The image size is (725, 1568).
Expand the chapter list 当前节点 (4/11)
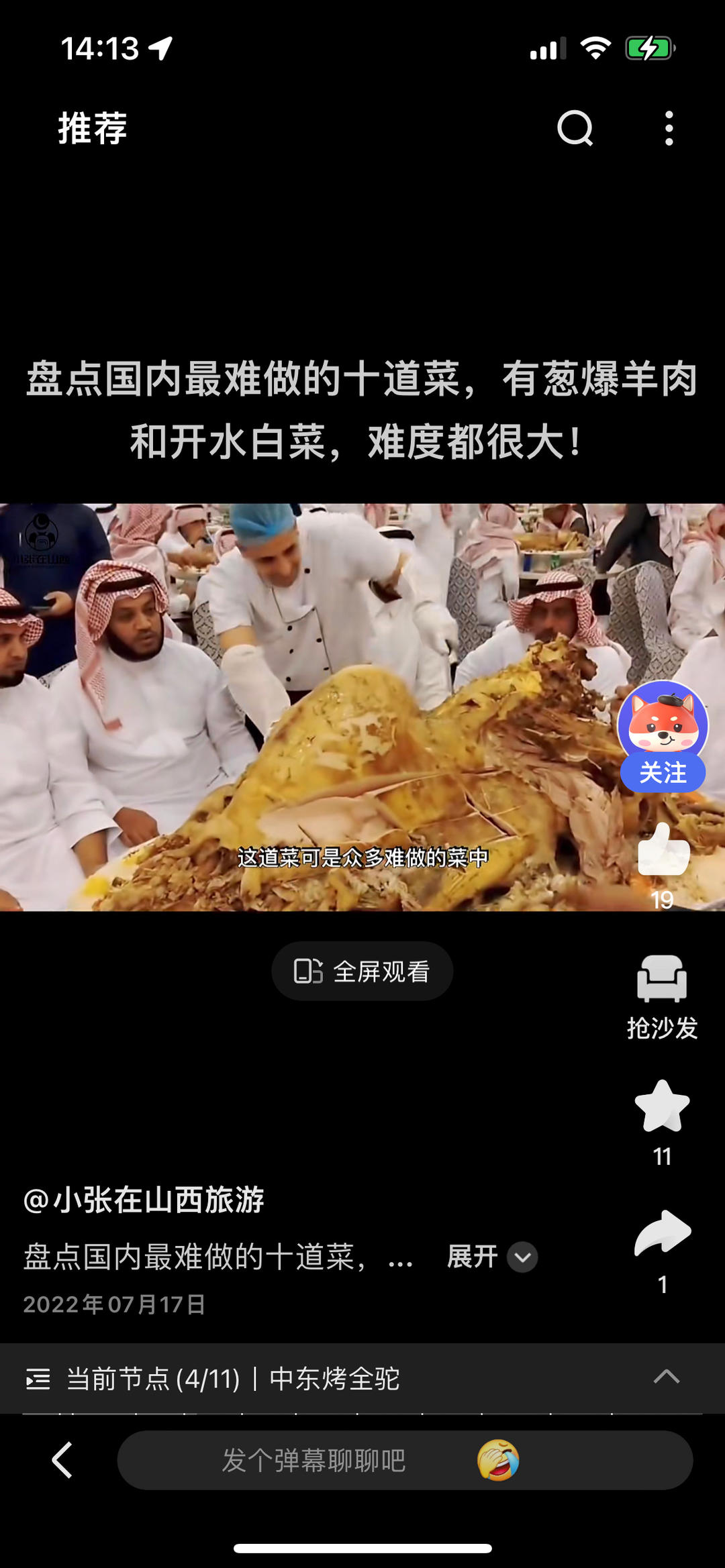pyautogui.click(x=362, y=1379)
